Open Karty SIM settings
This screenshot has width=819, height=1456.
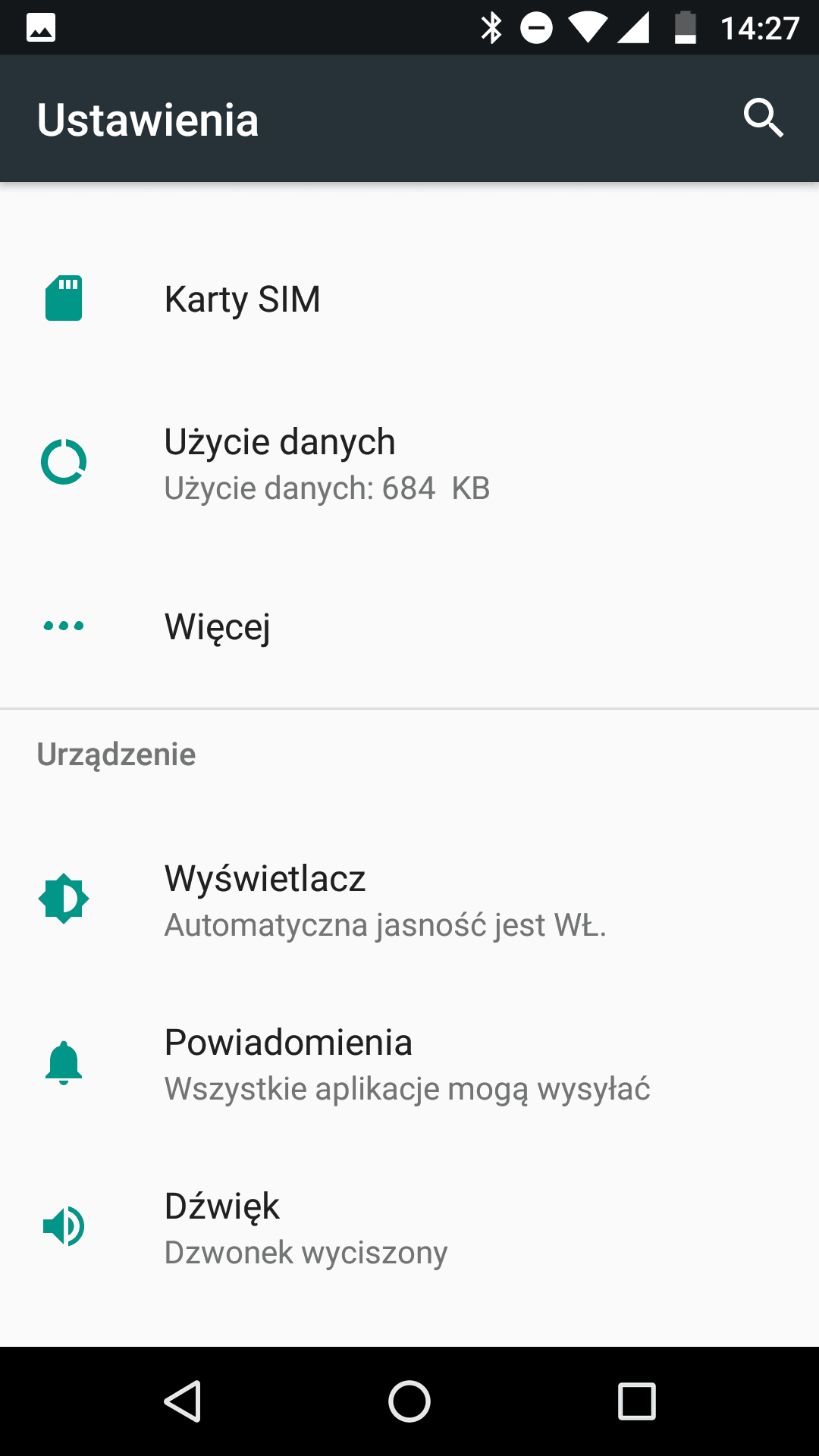click(409, 299)
